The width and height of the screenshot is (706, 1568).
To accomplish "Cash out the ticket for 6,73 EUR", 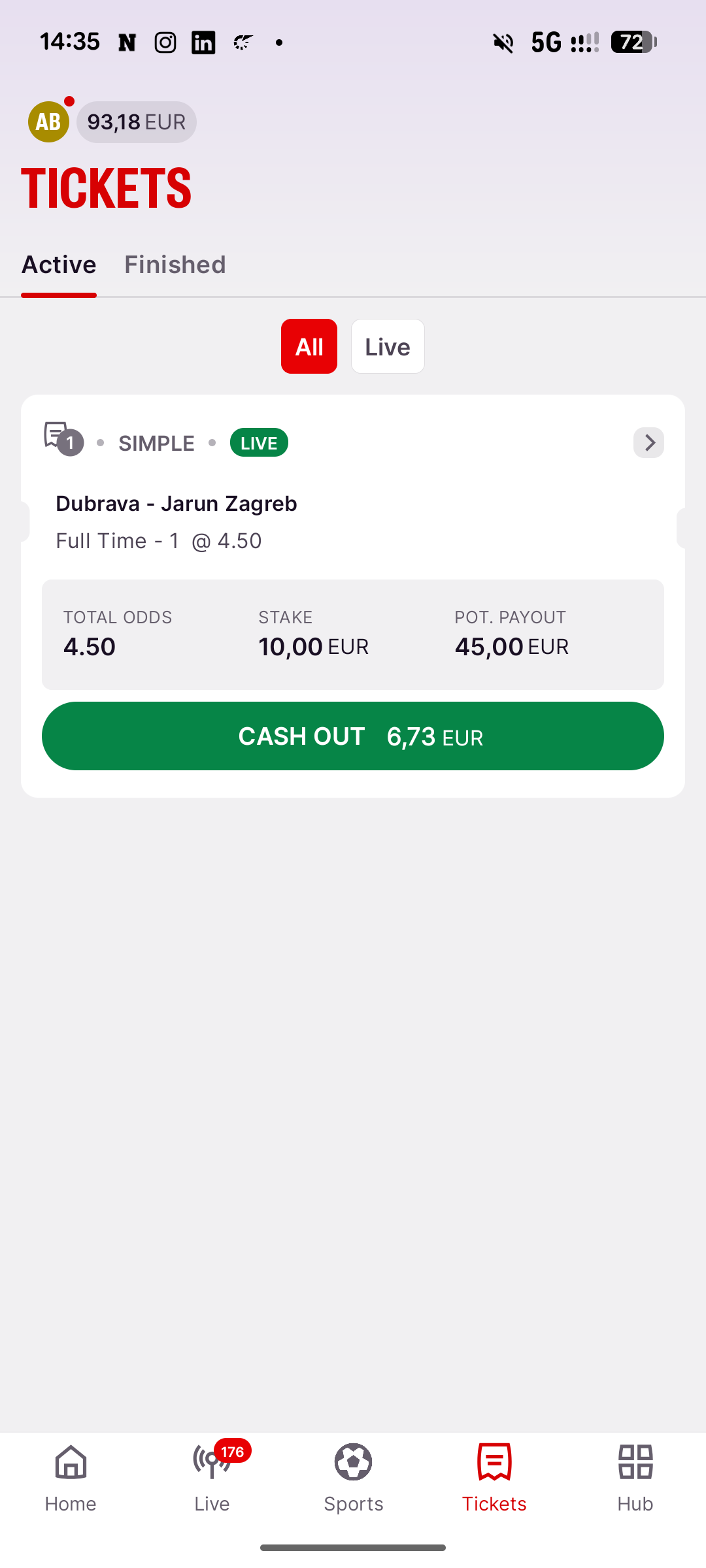I will [x=353, y=736].
